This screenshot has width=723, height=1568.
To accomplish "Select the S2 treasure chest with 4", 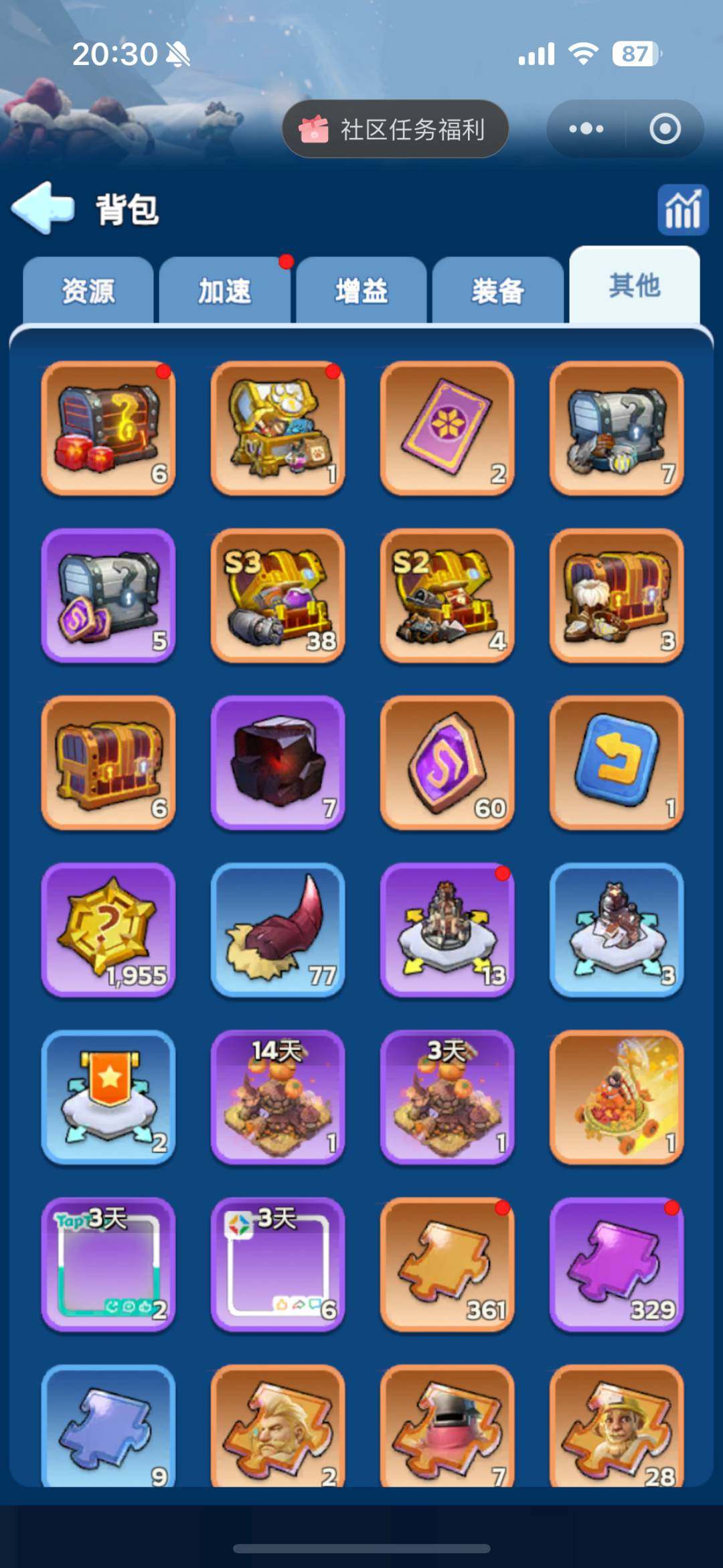I will click(447, 595).
